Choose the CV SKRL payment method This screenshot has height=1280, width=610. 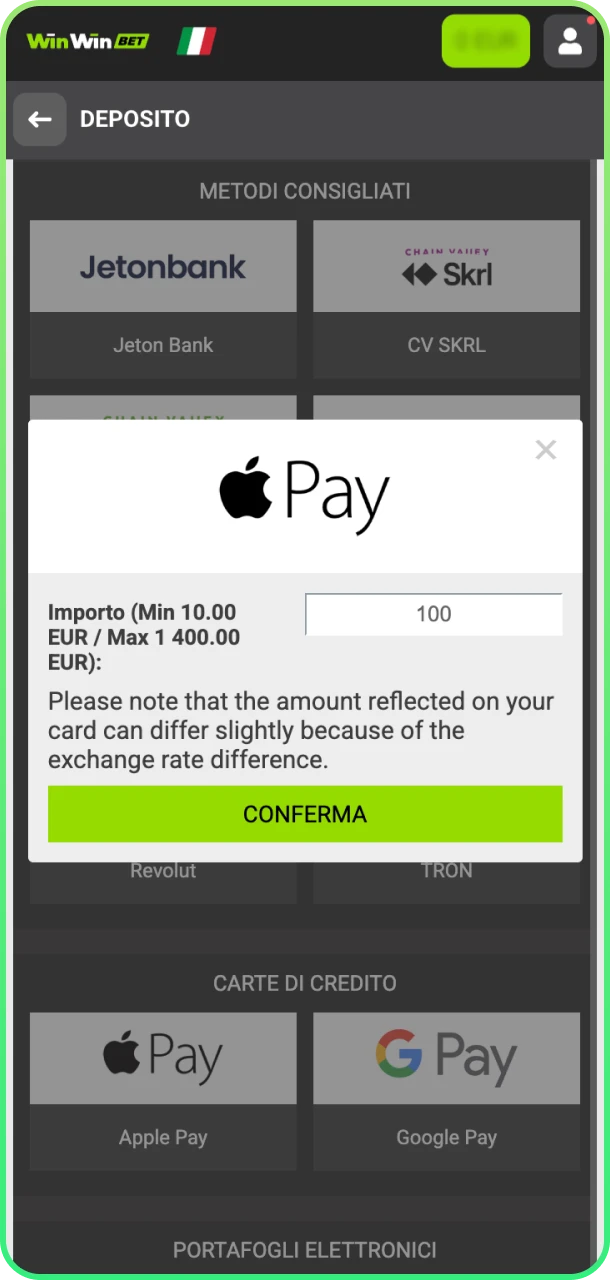[446, 298]
